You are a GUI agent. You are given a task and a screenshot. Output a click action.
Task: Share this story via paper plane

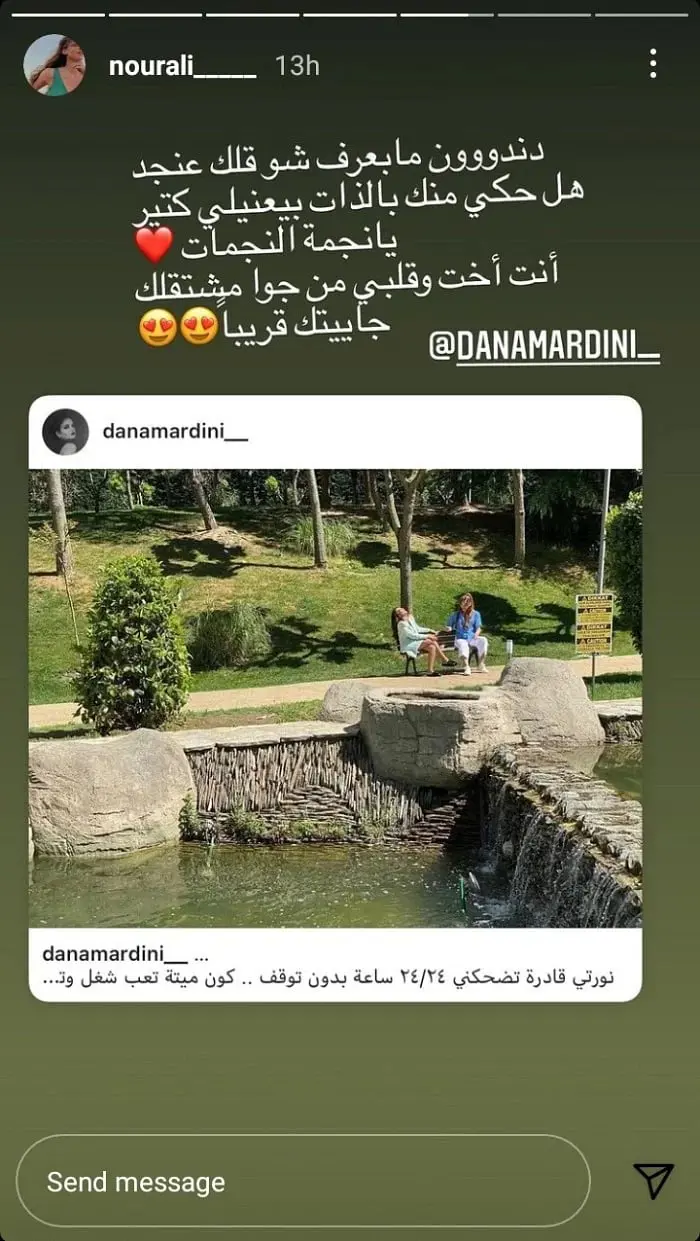(x=653, y=1181)
